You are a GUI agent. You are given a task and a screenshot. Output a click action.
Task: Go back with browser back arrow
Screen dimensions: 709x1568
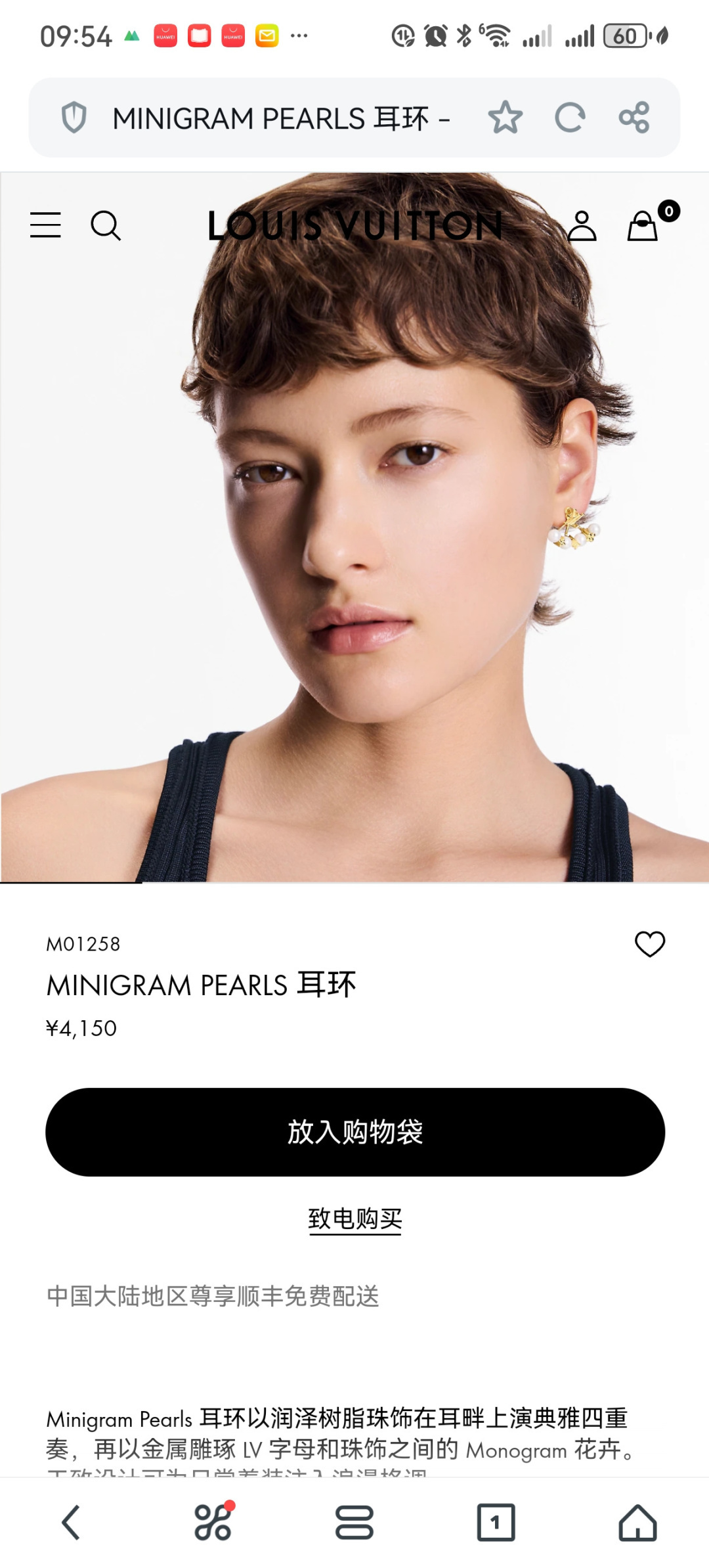point(71,1522)
